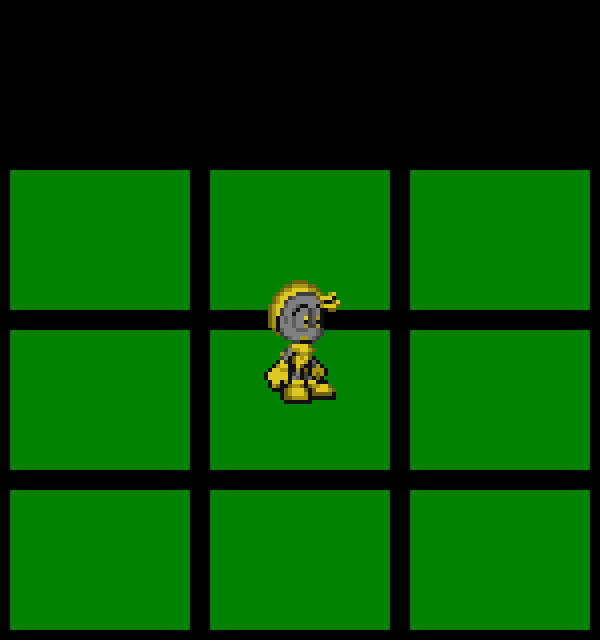This screenshot has height=640, width=600.
Task: Tap the middle-left green tile
Action: point(100,400)
